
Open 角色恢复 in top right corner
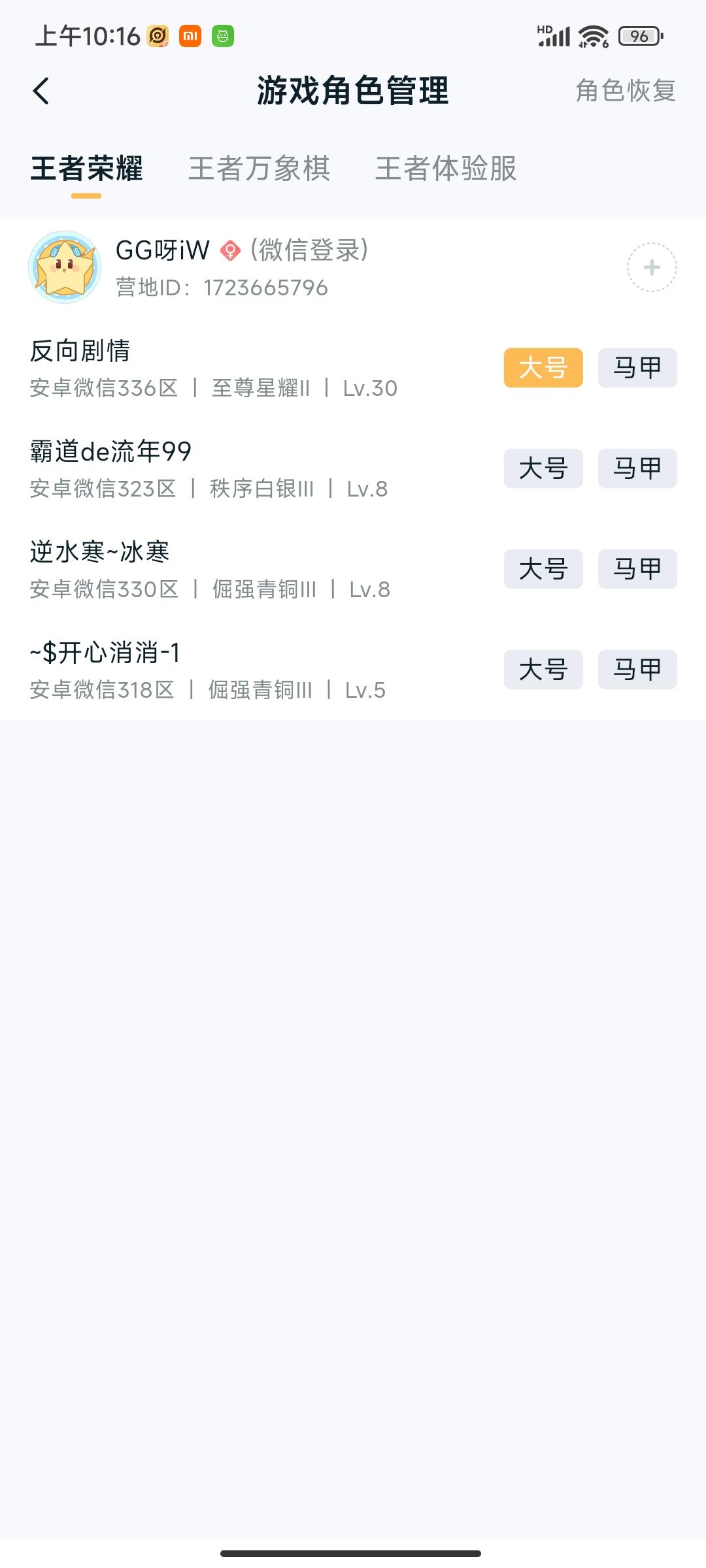tap(626, 91)
